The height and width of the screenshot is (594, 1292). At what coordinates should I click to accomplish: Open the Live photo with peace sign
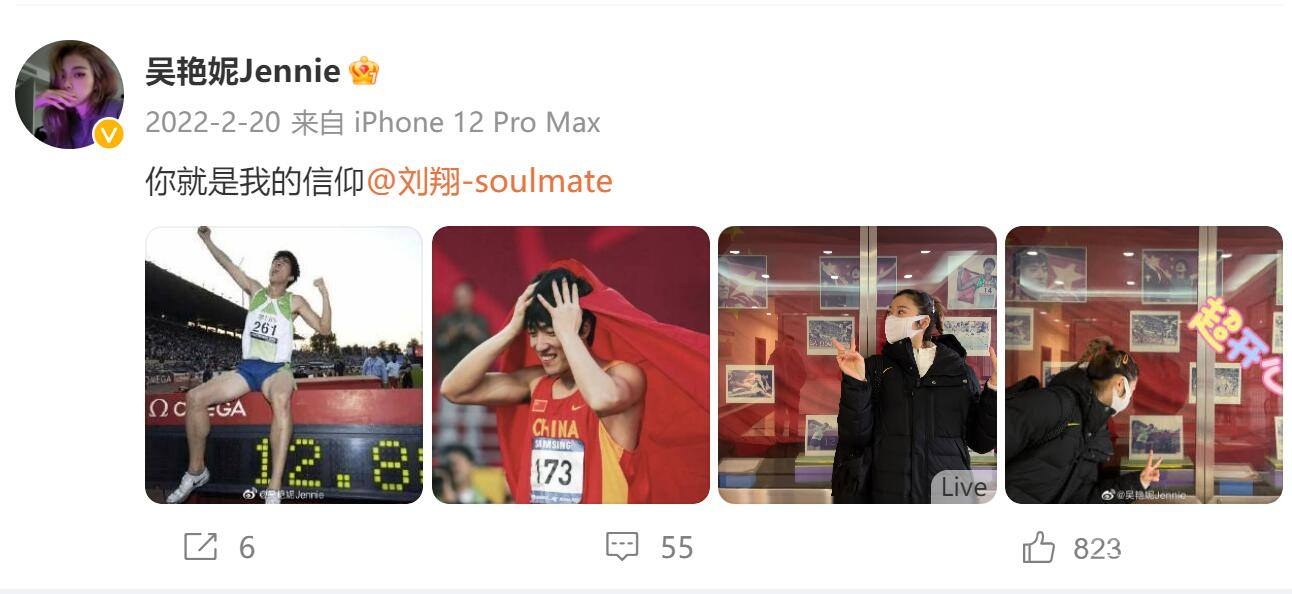[x=857, y=365]
